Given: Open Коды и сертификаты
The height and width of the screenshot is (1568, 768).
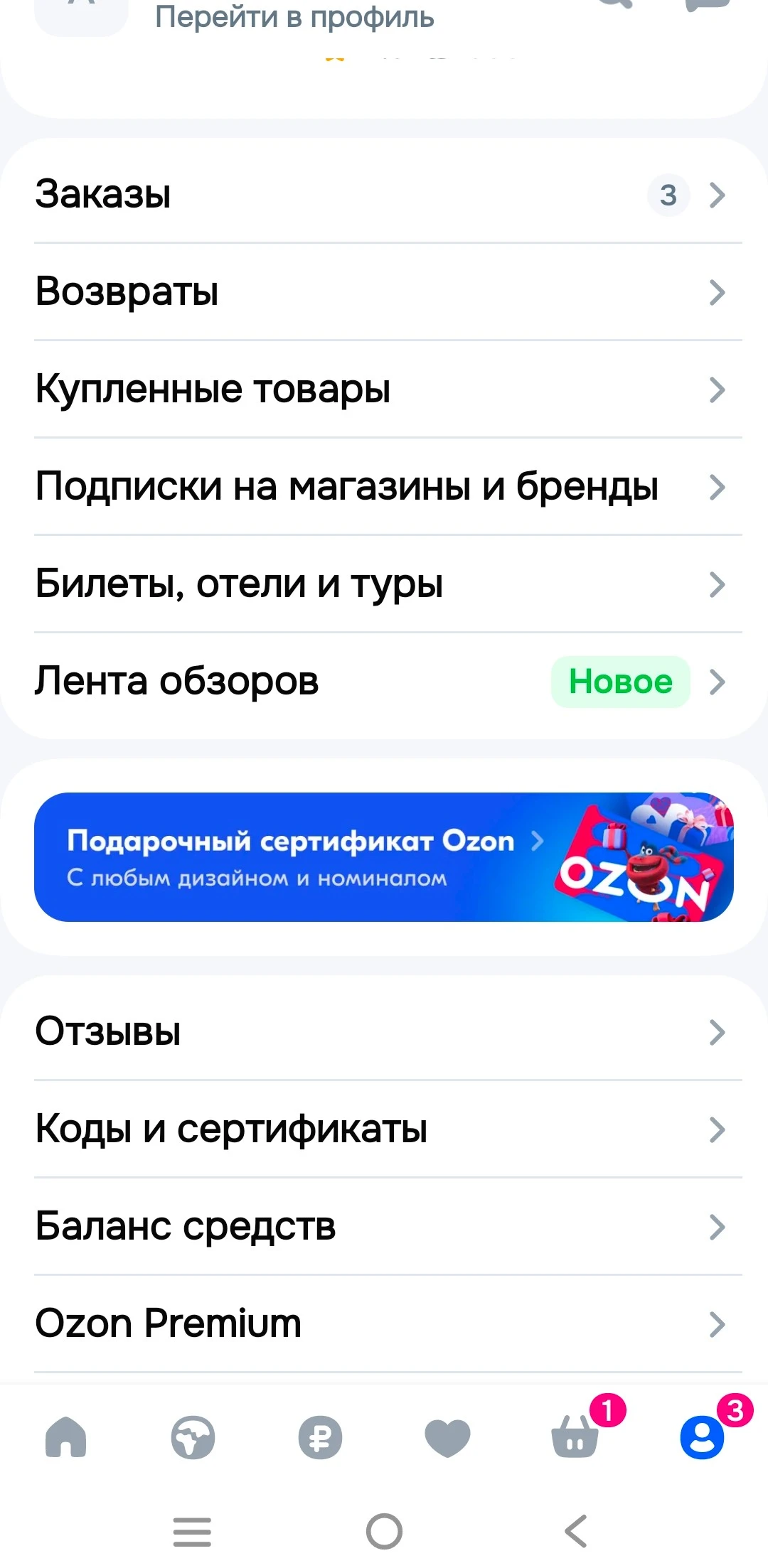Looking at the screenshot, I should pyautogui.click(x=384, y=1129).
